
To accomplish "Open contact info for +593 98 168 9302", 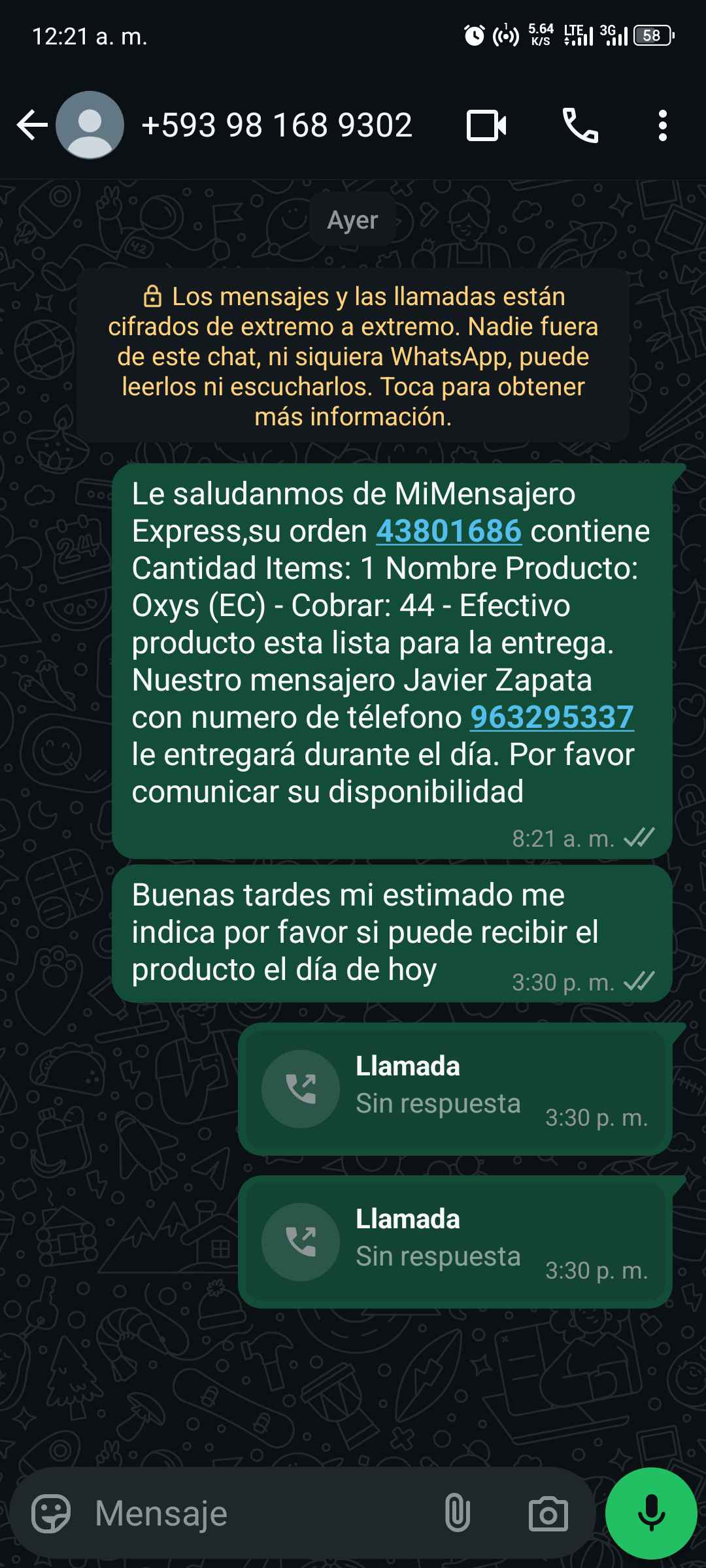I will tap(277, 125).
